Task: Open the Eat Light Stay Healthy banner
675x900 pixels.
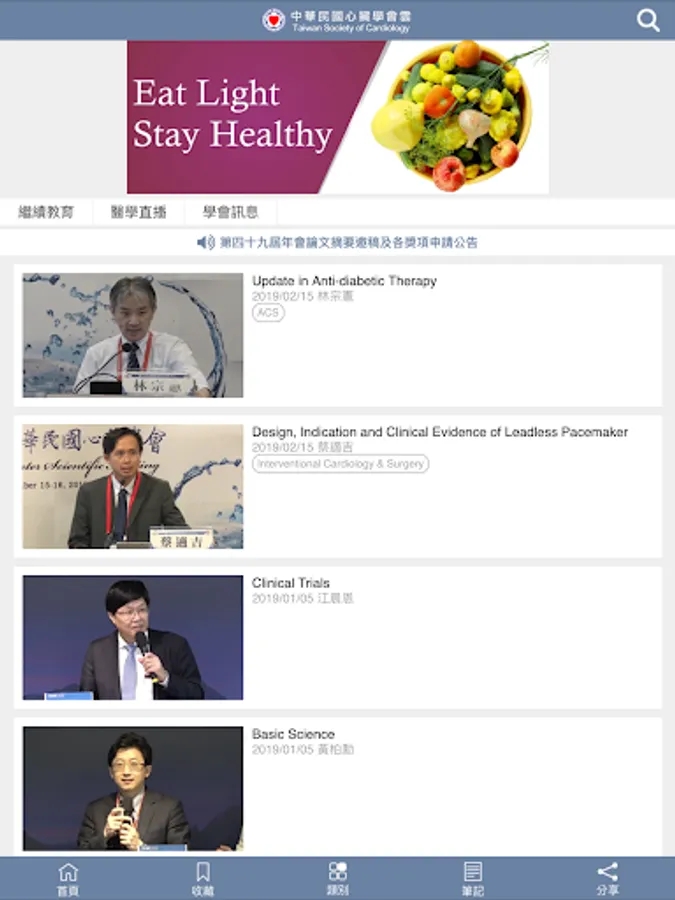Action: tap(338, 117)
